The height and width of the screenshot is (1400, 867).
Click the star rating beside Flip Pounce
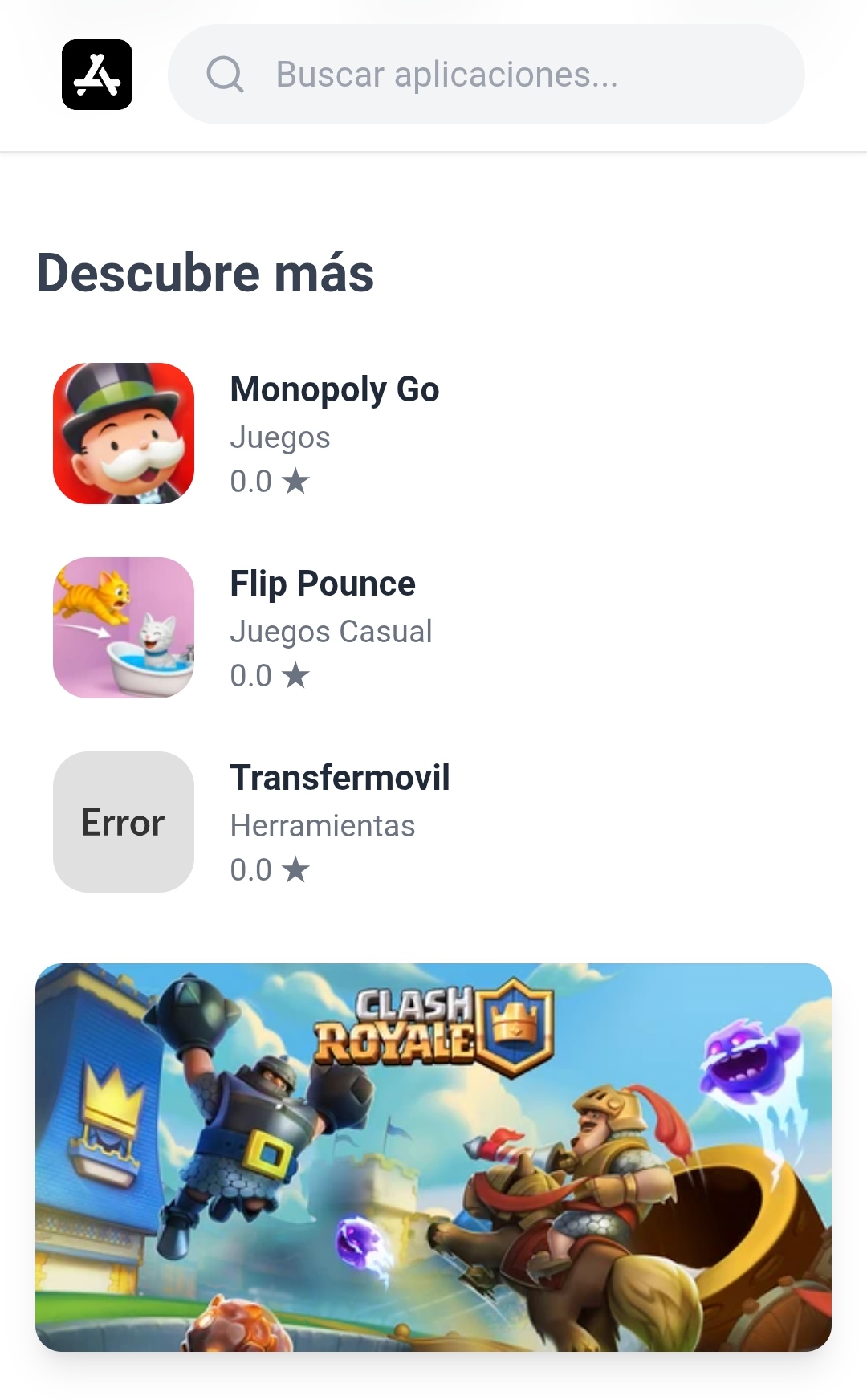tap(295, 676)
